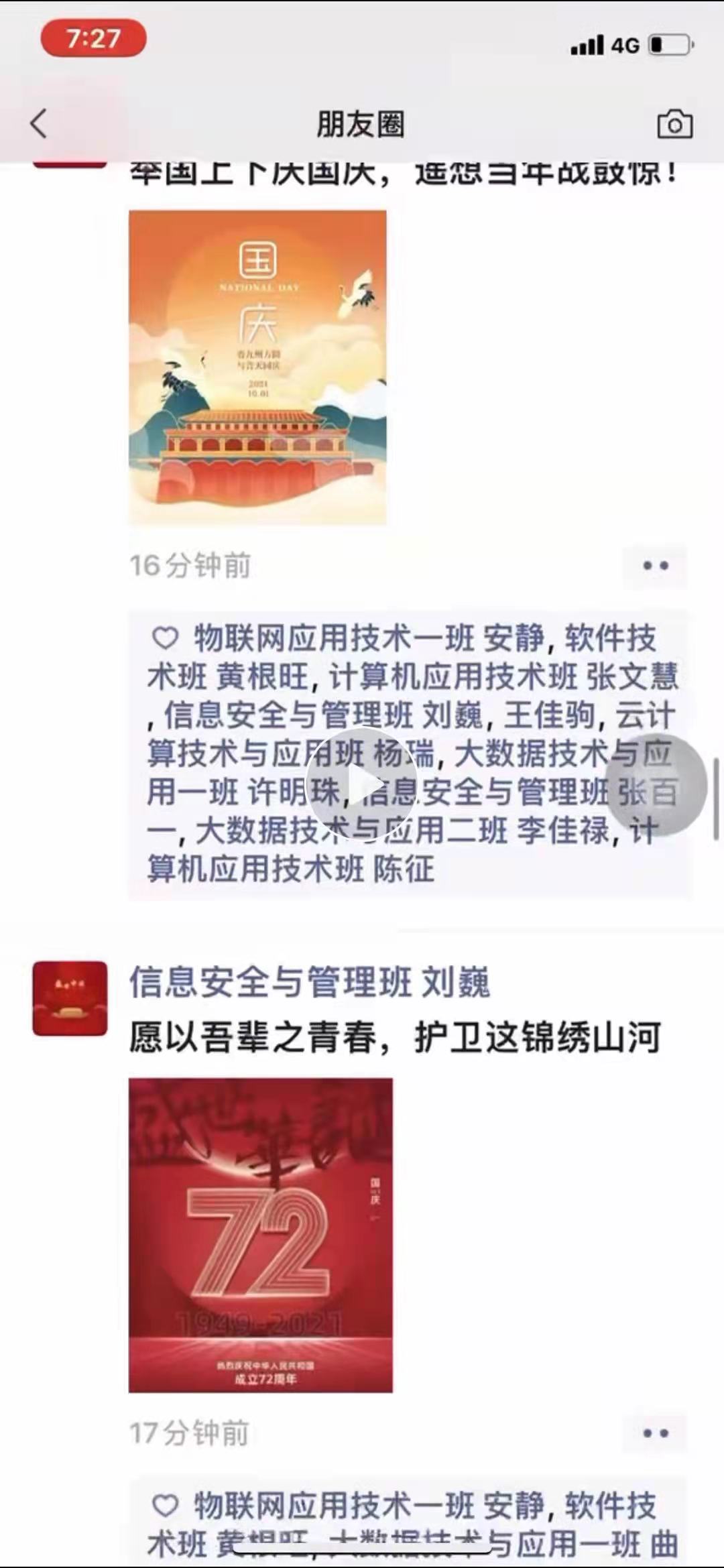Open the National Day illustration image

pyautogui.click(x=257, y=367)
